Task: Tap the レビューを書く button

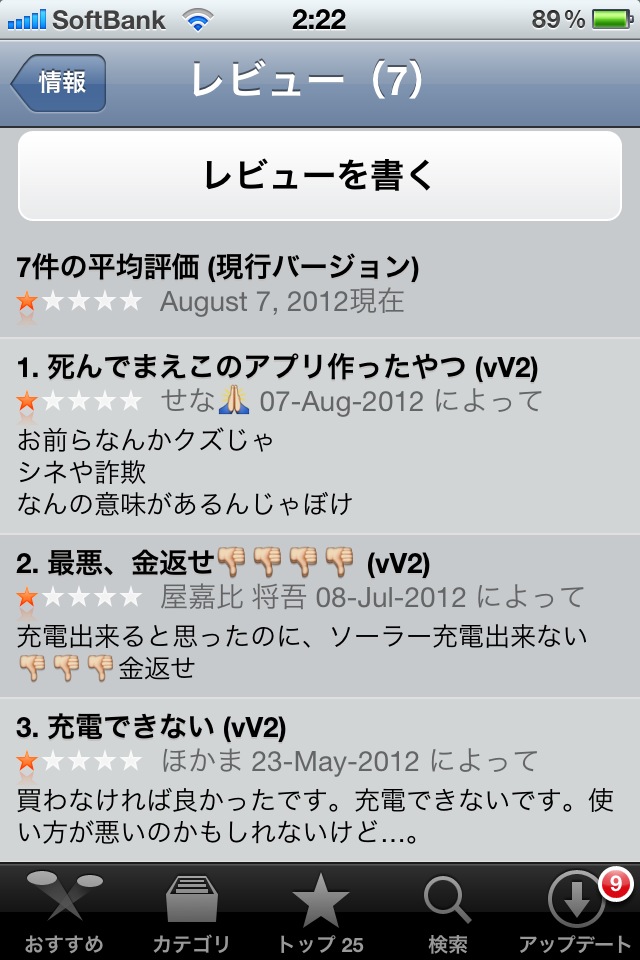Action: click(320, 175)
